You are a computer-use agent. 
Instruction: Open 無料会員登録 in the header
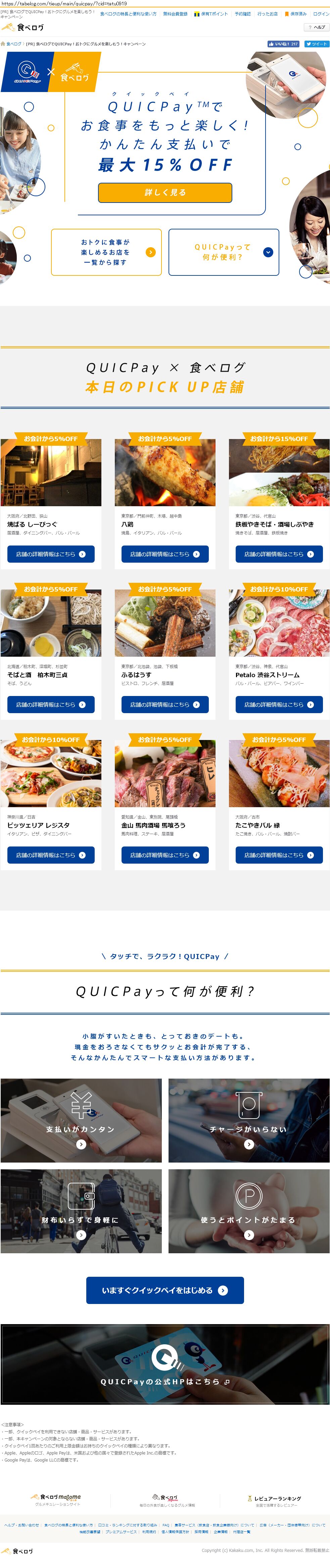175,14
